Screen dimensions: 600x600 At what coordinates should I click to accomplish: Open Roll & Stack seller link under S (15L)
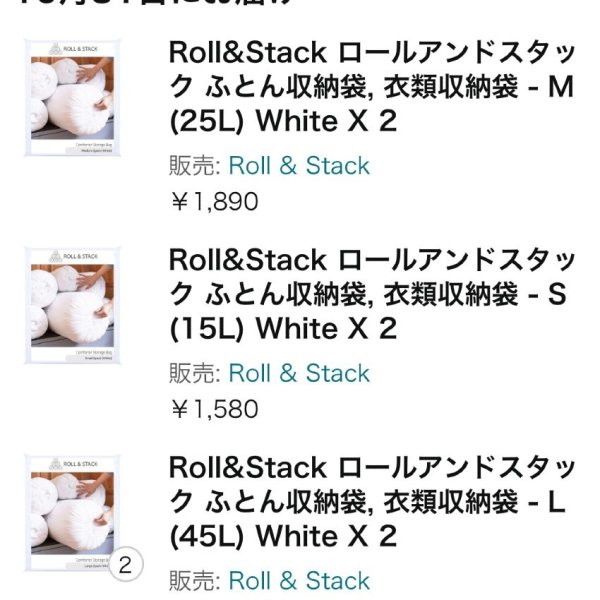coord(299,374)
